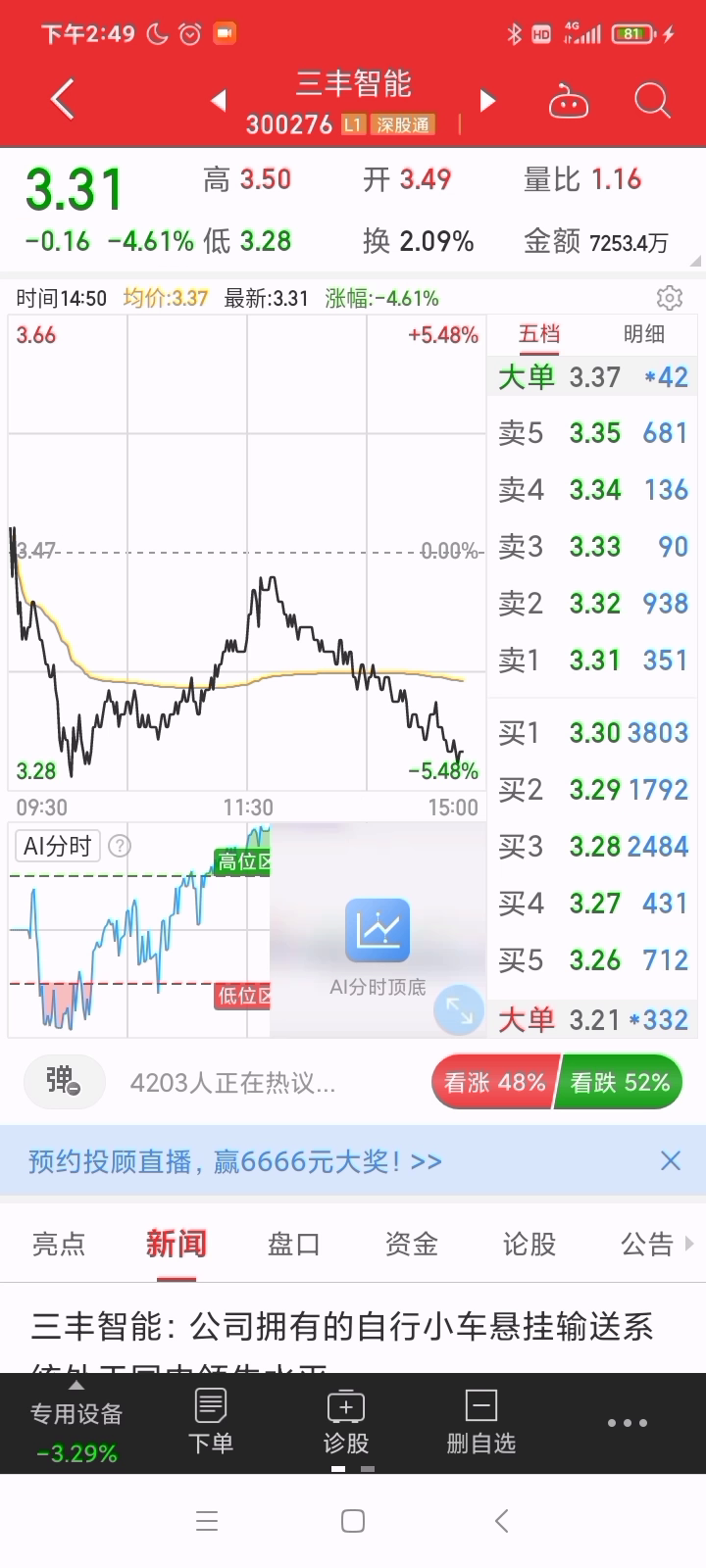Expand the chart to fullscreen
This screenshot has height=1568, width=706.
tap(459, 1009)
